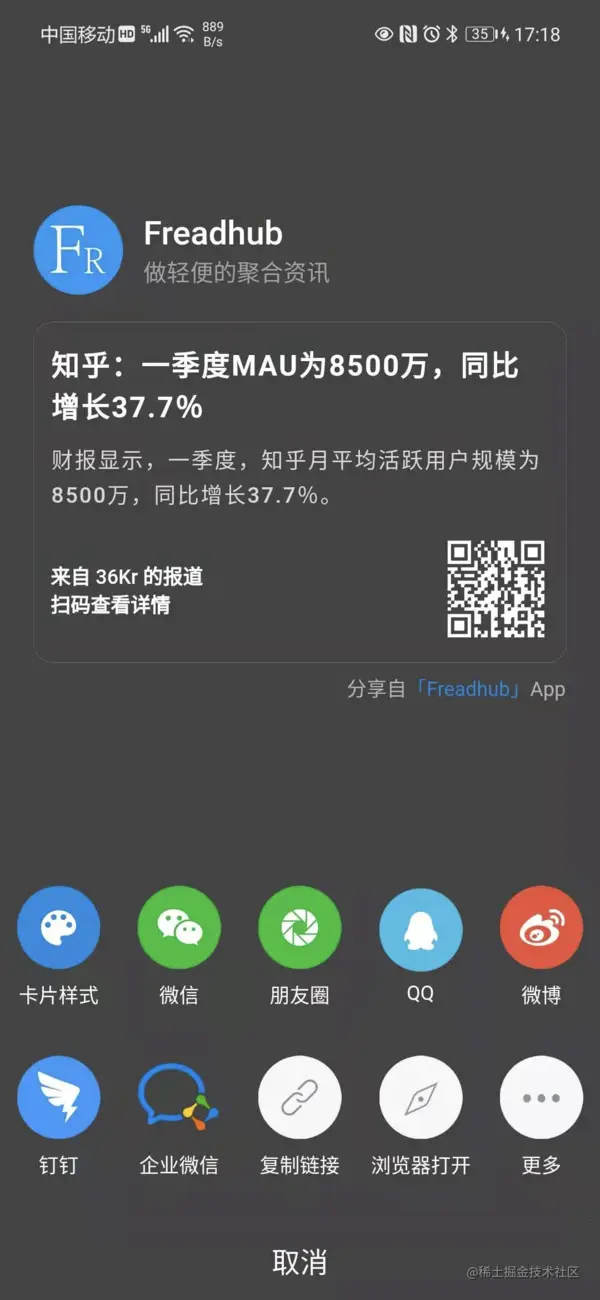Share to 微博
This screenshot has width=600, height=1300.
point(541,929)
